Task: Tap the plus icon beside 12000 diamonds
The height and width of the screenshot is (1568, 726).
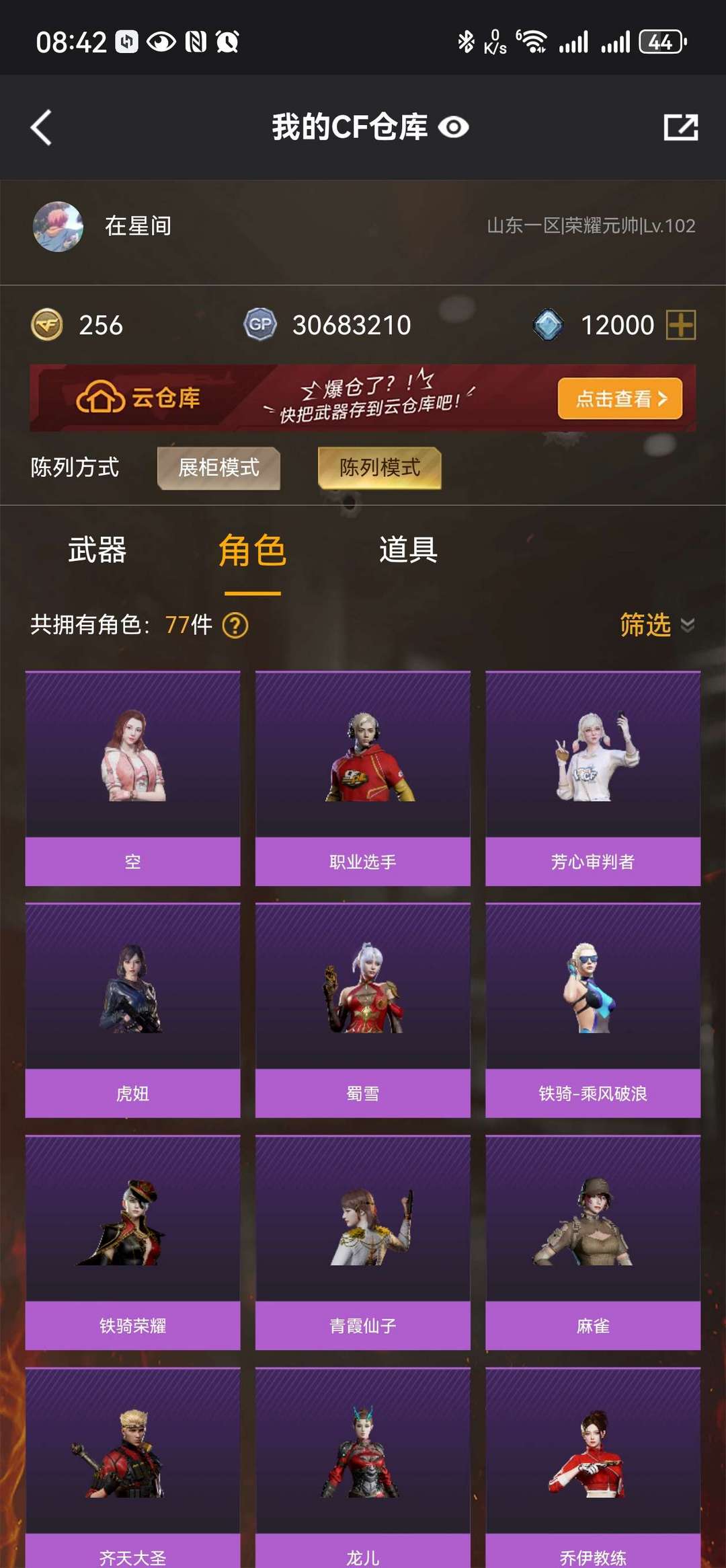Action: pos(681,325)
